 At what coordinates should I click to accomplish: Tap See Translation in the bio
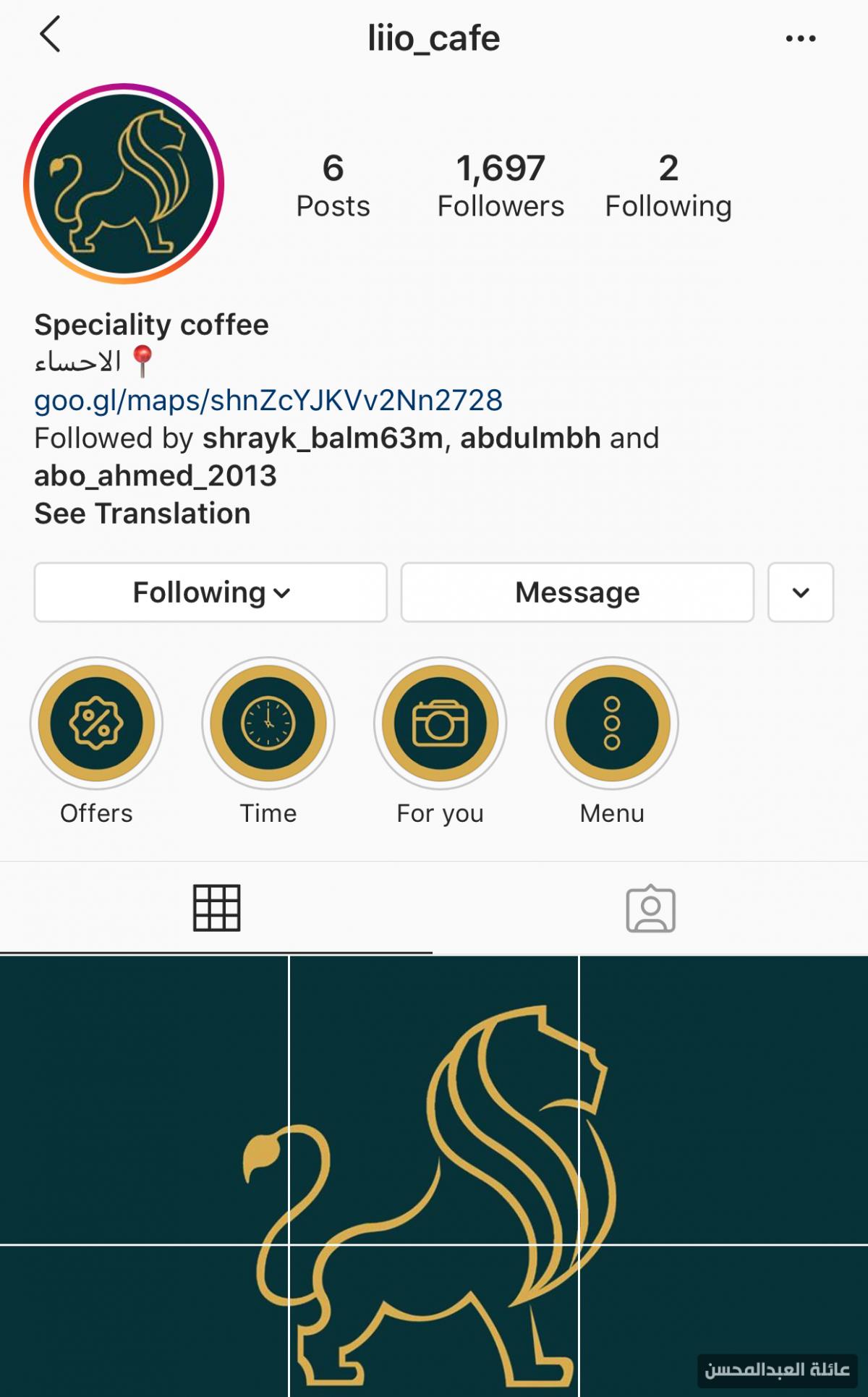coord(142,514)
